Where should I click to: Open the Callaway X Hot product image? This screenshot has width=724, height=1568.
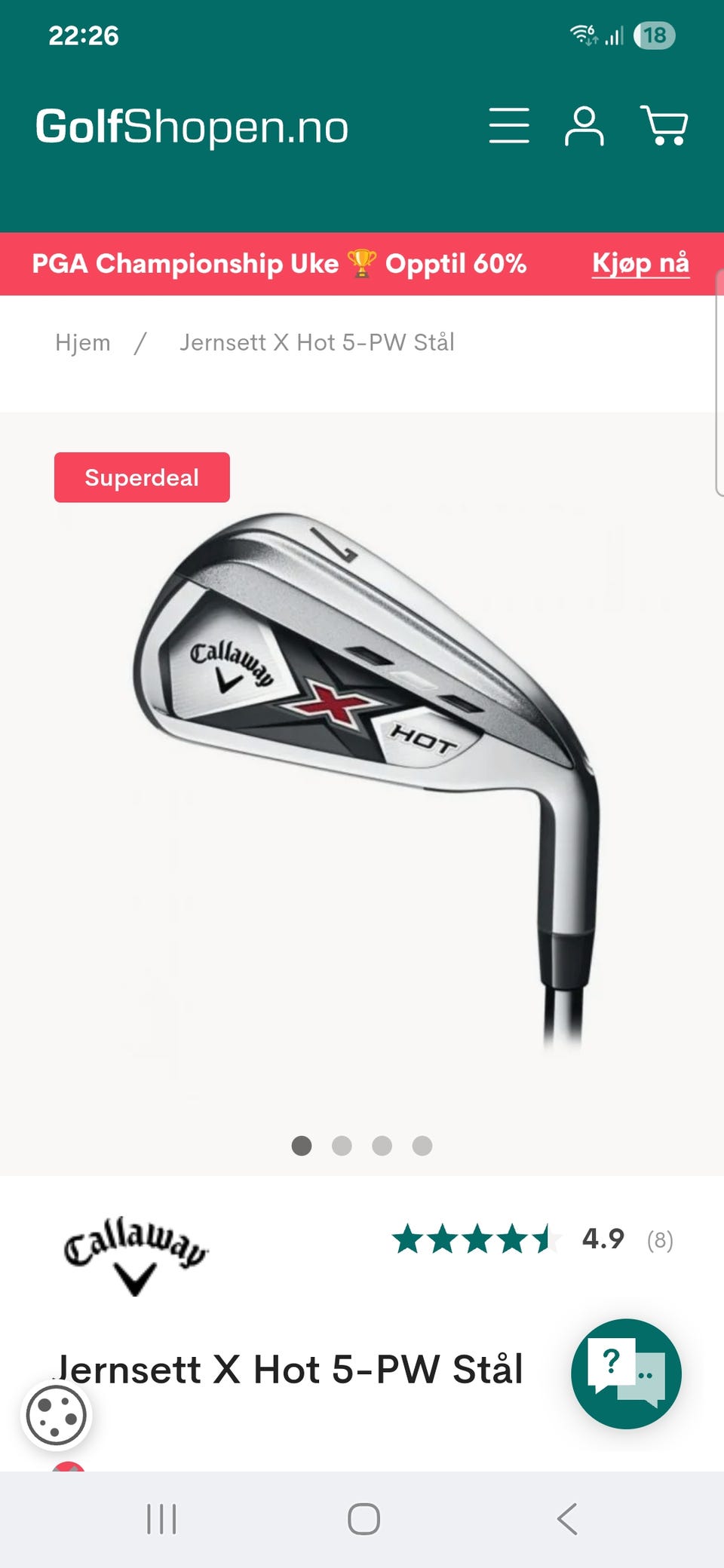[x=362, y=776]
